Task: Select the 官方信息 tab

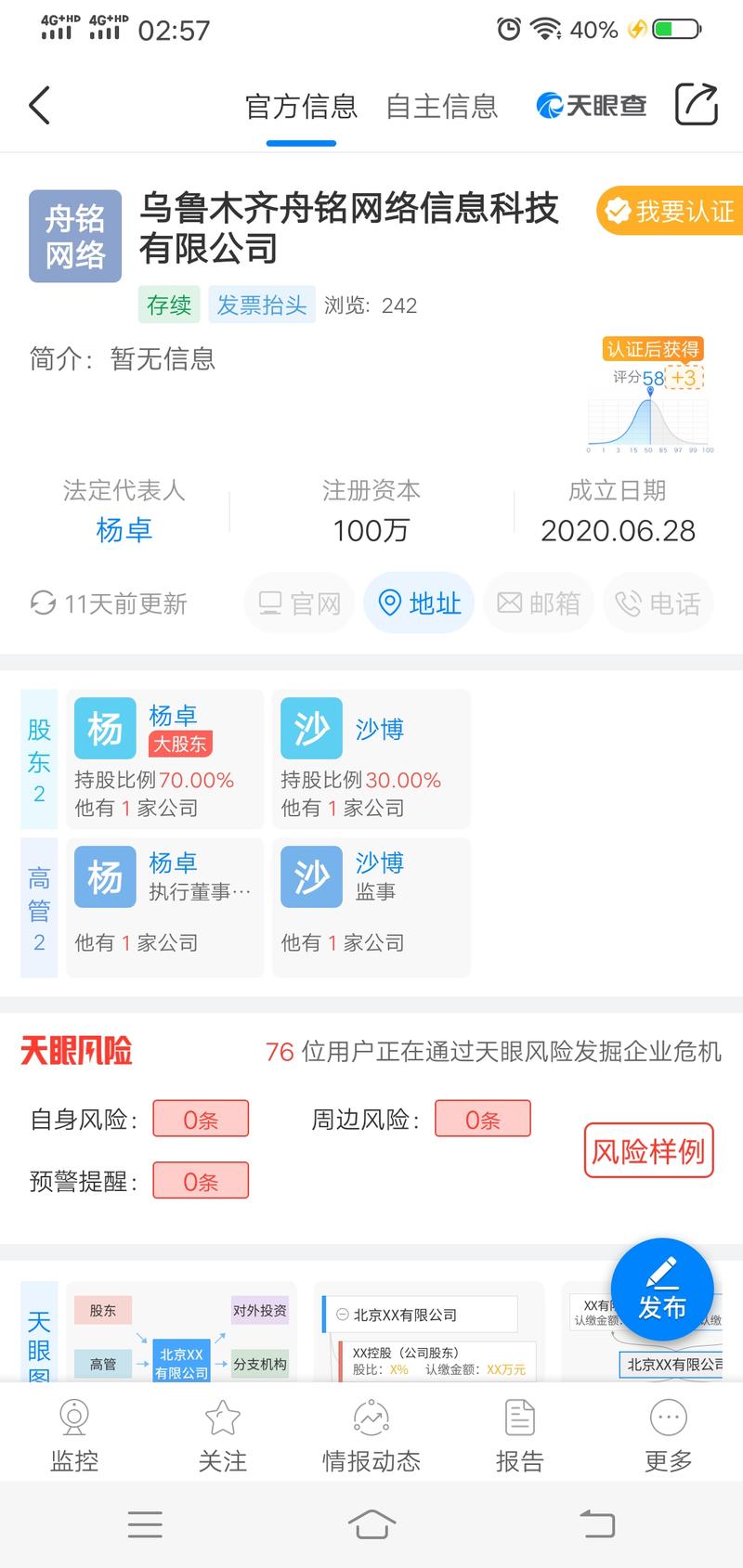Action: click(x=301, y=107)
